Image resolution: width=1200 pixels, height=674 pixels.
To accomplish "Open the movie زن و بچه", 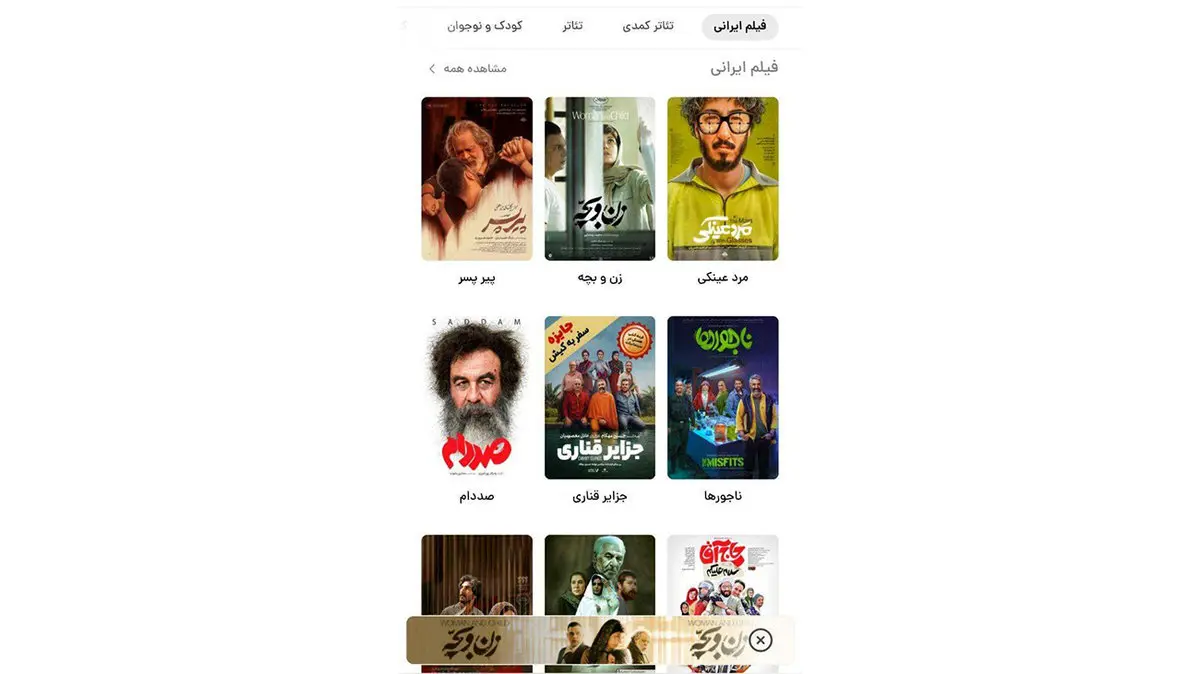I will click(600, 179).
